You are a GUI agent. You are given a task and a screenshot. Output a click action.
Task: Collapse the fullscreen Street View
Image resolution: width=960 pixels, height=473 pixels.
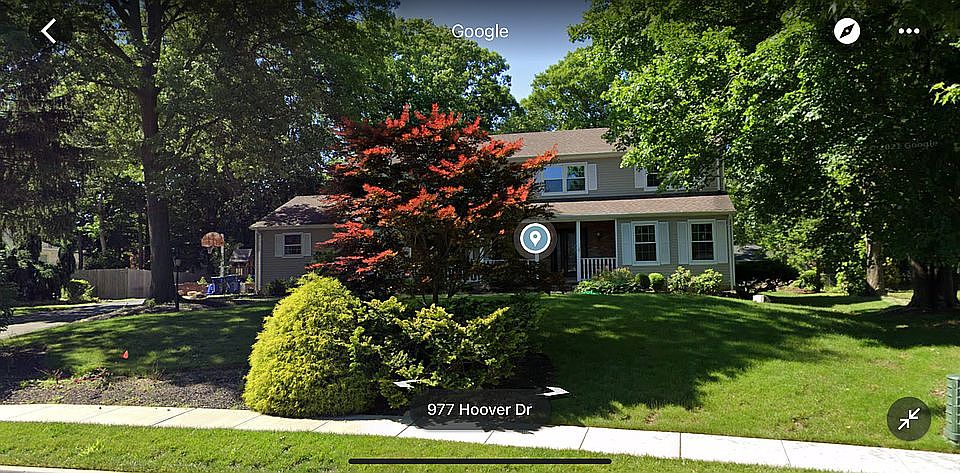(908, 419)
